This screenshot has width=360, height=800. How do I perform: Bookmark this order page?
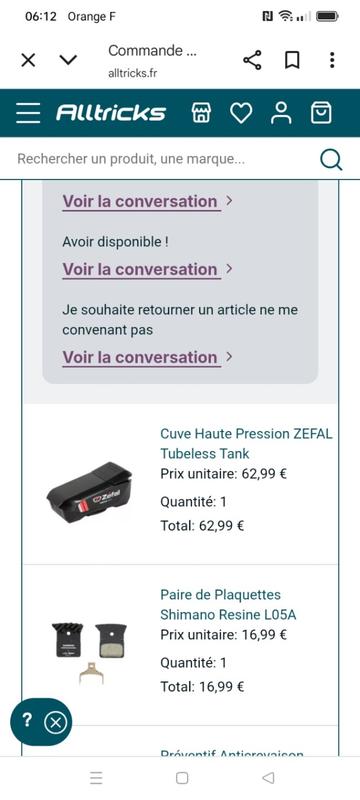click(x=292, y=60)
